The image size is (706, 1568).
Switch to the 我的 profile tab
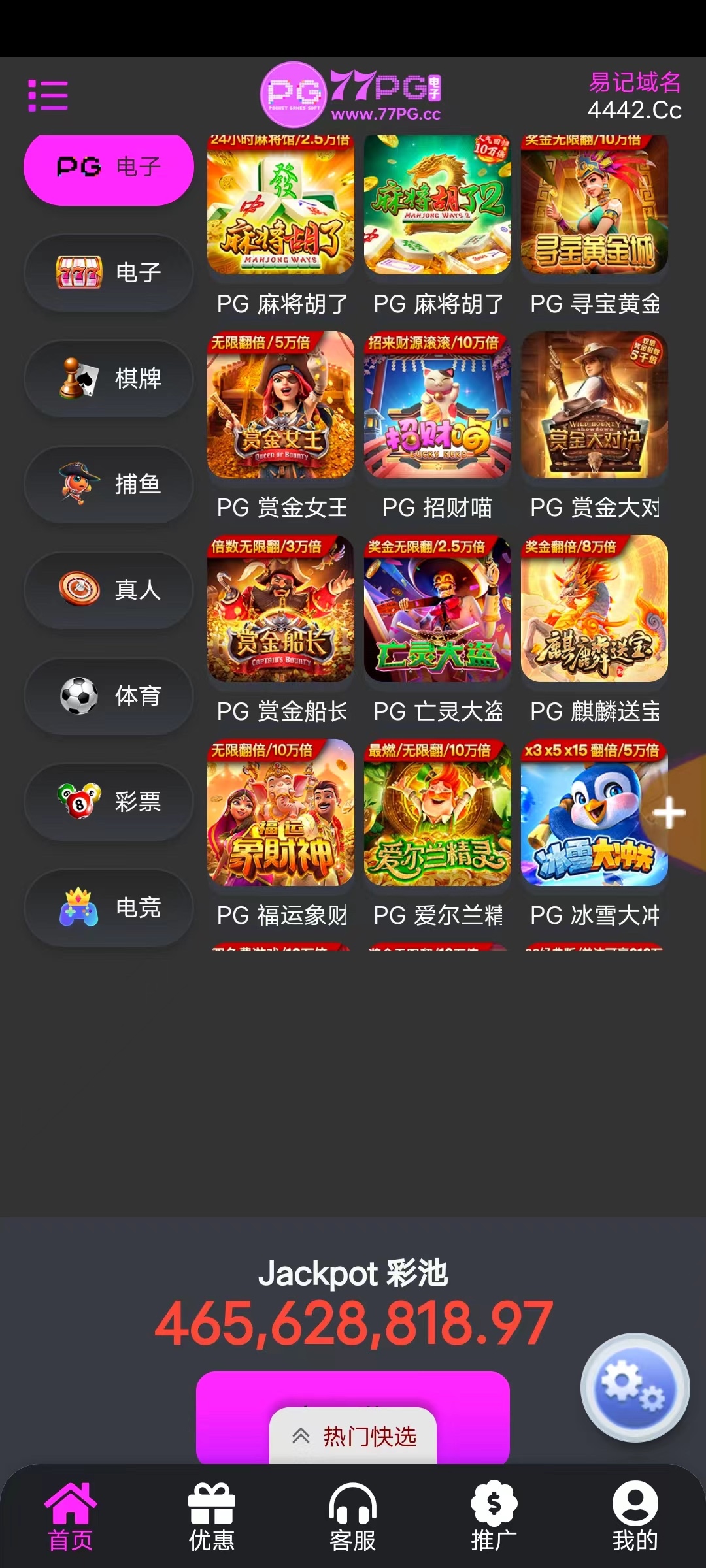635,1517
